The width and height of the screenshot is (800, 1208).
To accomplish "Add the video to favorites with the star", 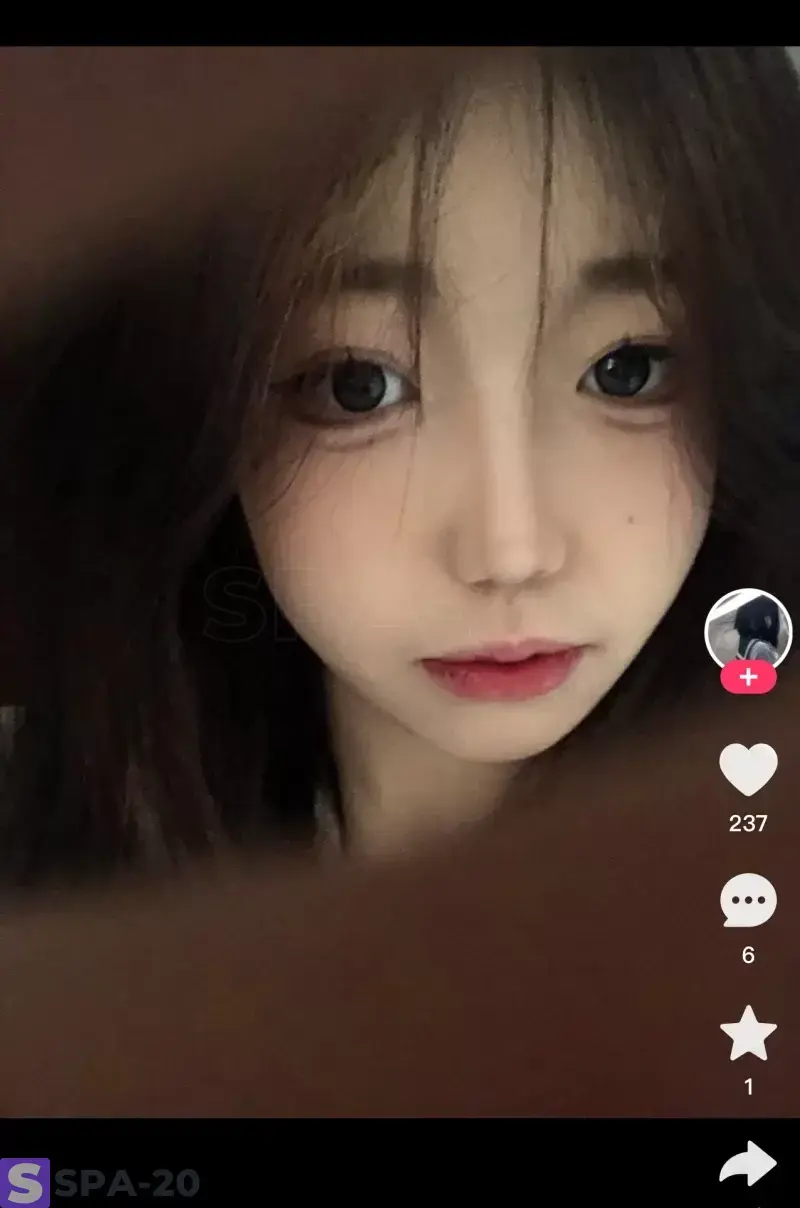I will pos(748,1034).
